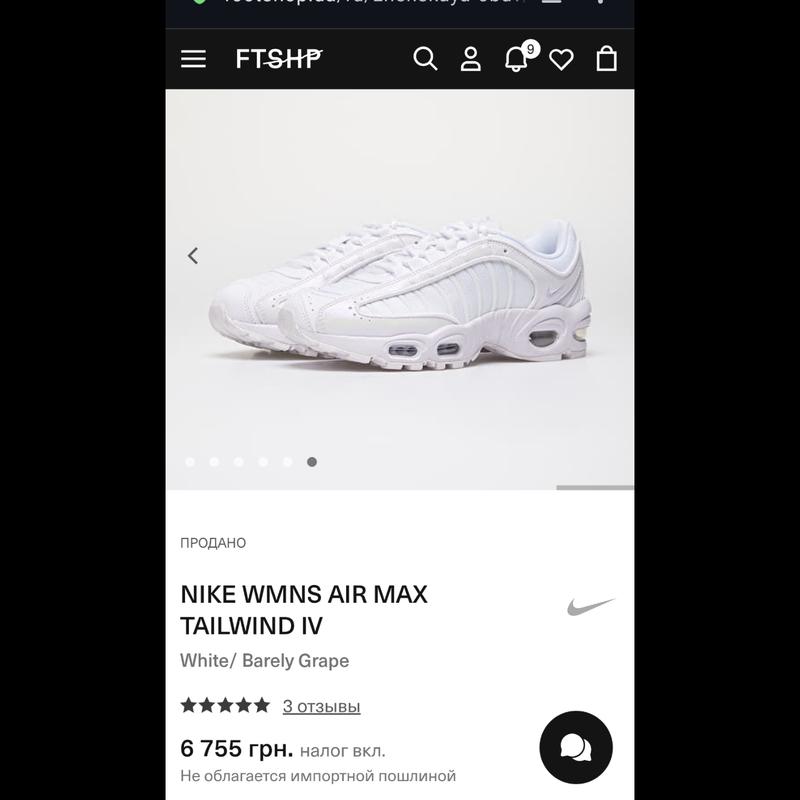Open the notifications bell
The height and width of the screenshot is (800, 800).
click(516, 59)
